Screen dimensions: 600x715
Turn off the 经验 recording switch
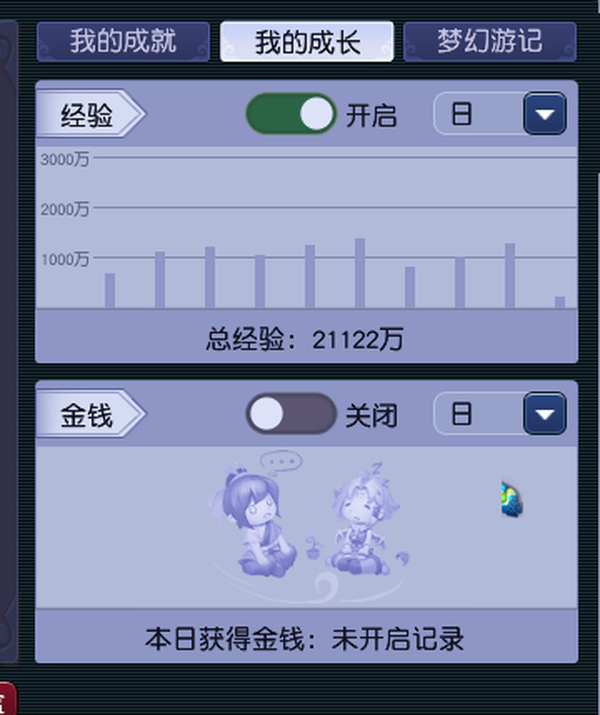pos(291,115)
